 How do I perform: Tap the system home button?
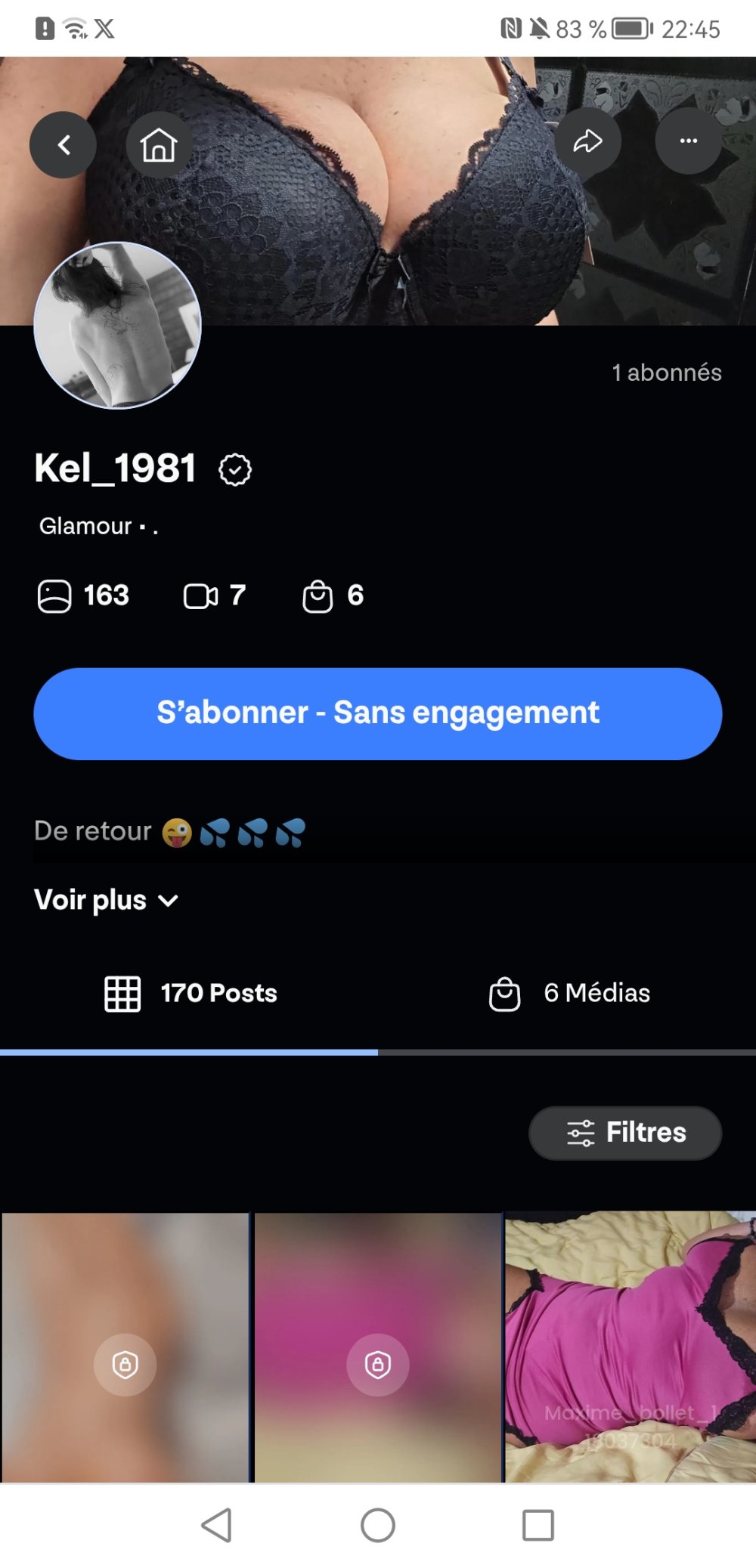coord(378,1525)
